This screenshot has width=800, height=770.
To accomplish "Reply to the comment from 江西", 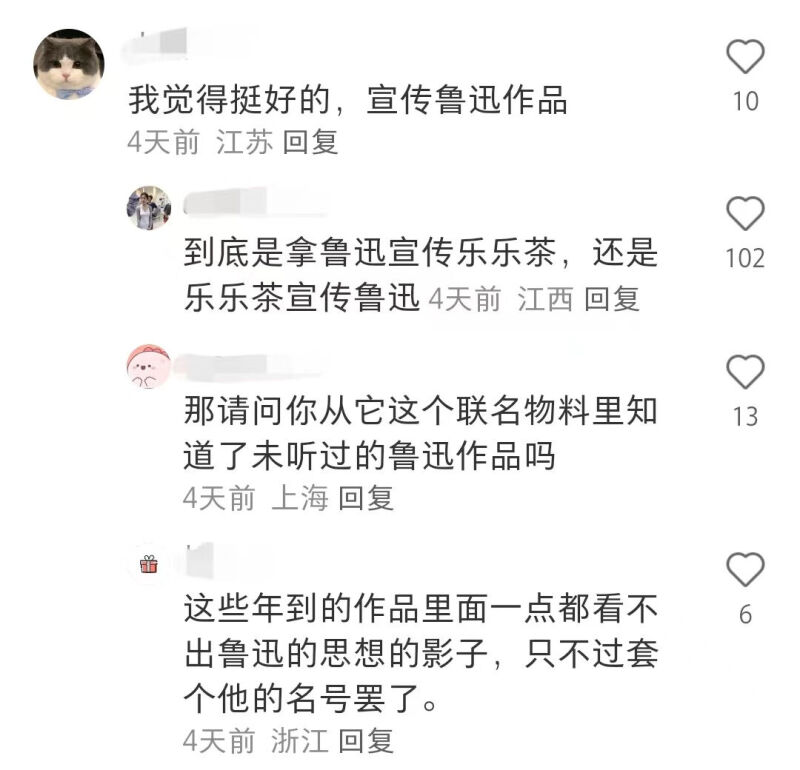I will (x=611, y=299).
